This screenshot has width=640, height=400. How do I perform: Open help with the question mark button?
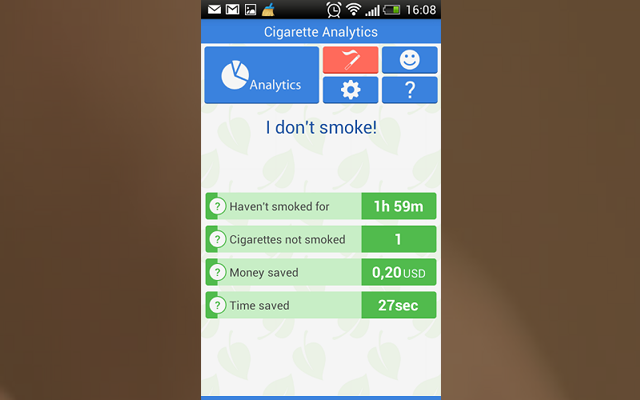(x=409, y=90)
